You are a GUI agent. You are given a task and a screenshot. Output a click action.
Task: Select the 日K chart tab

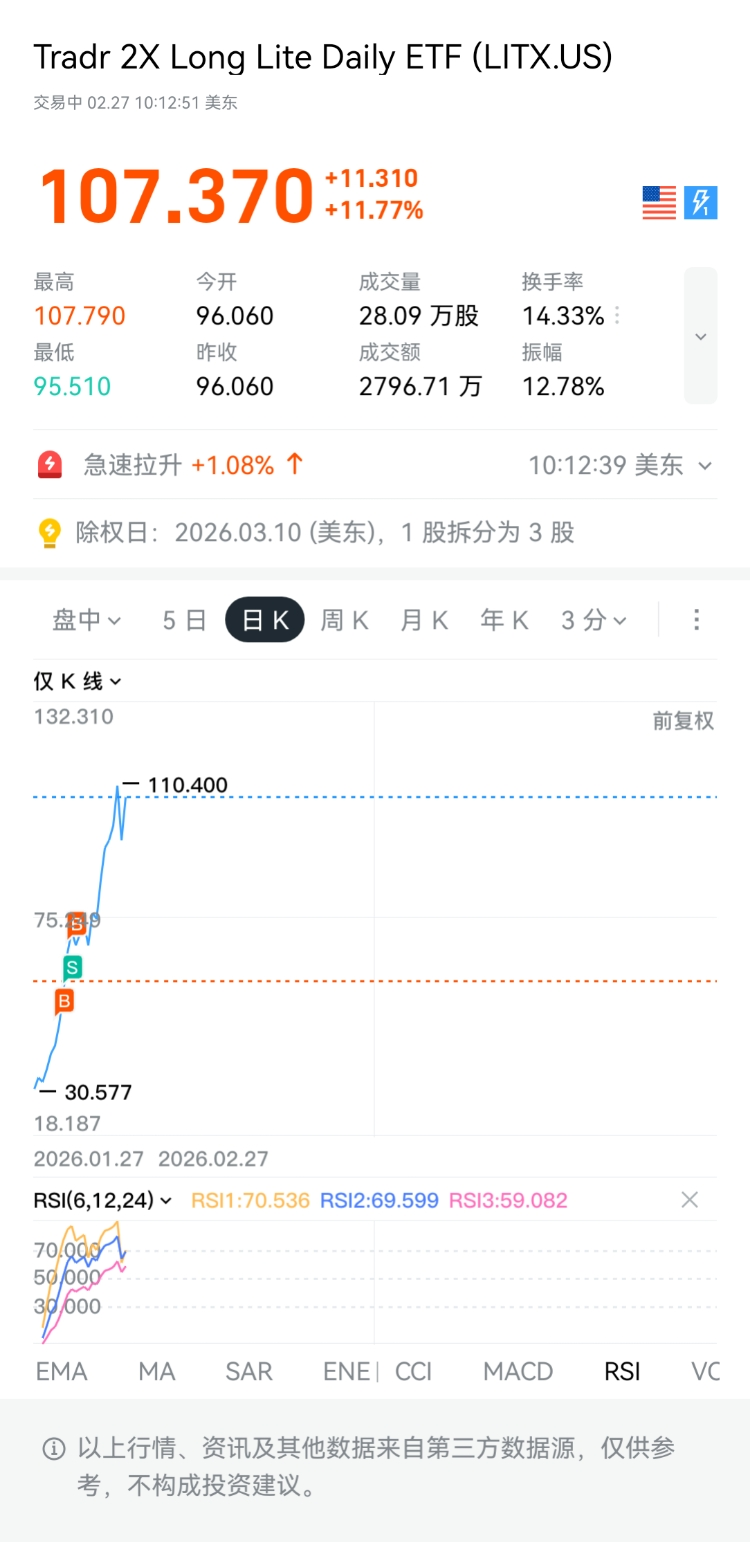tap(265, 620)
